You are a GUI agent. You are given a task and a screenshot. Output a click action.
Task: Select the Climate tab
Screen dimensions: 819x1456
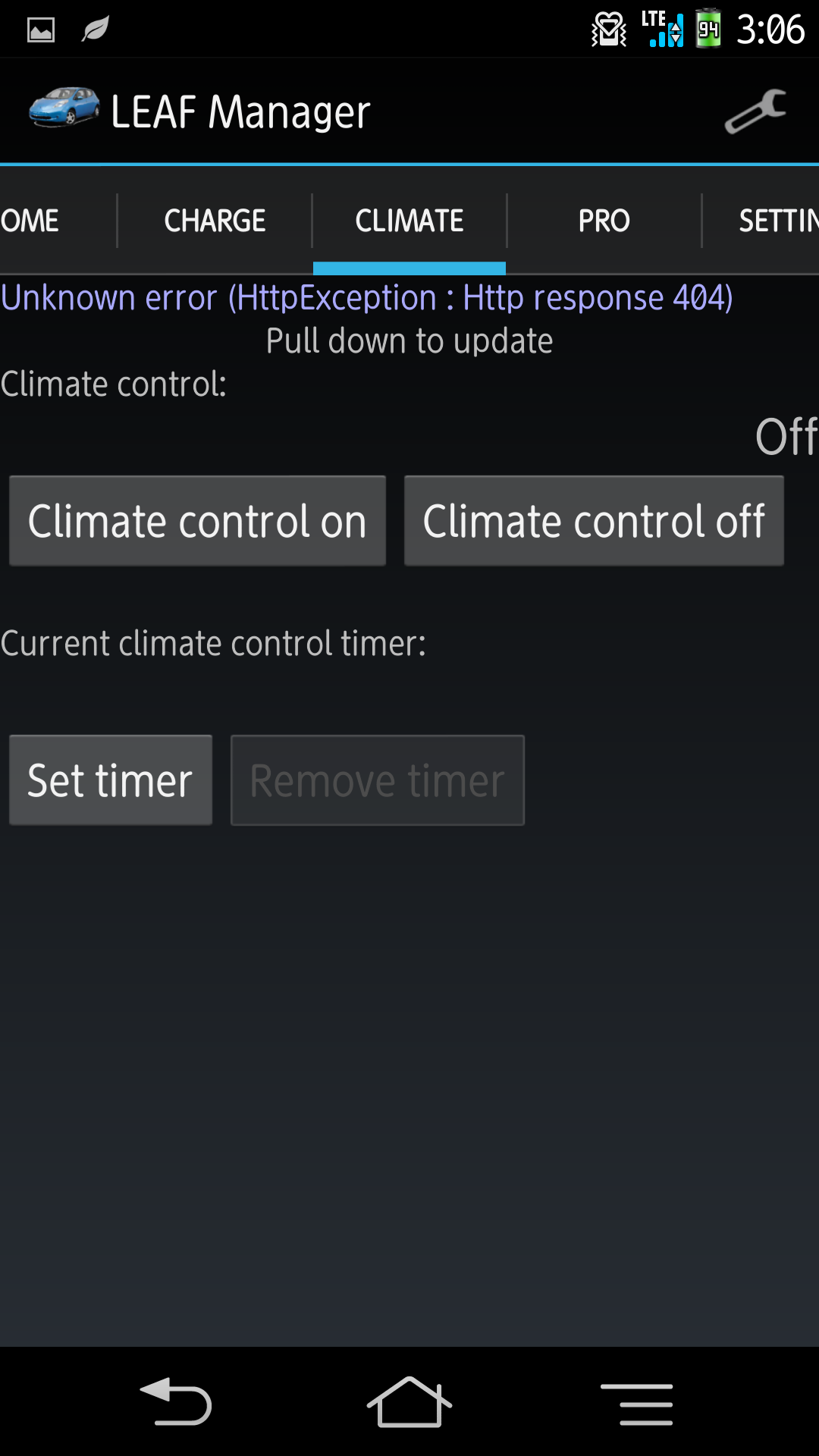coord(409,221)
